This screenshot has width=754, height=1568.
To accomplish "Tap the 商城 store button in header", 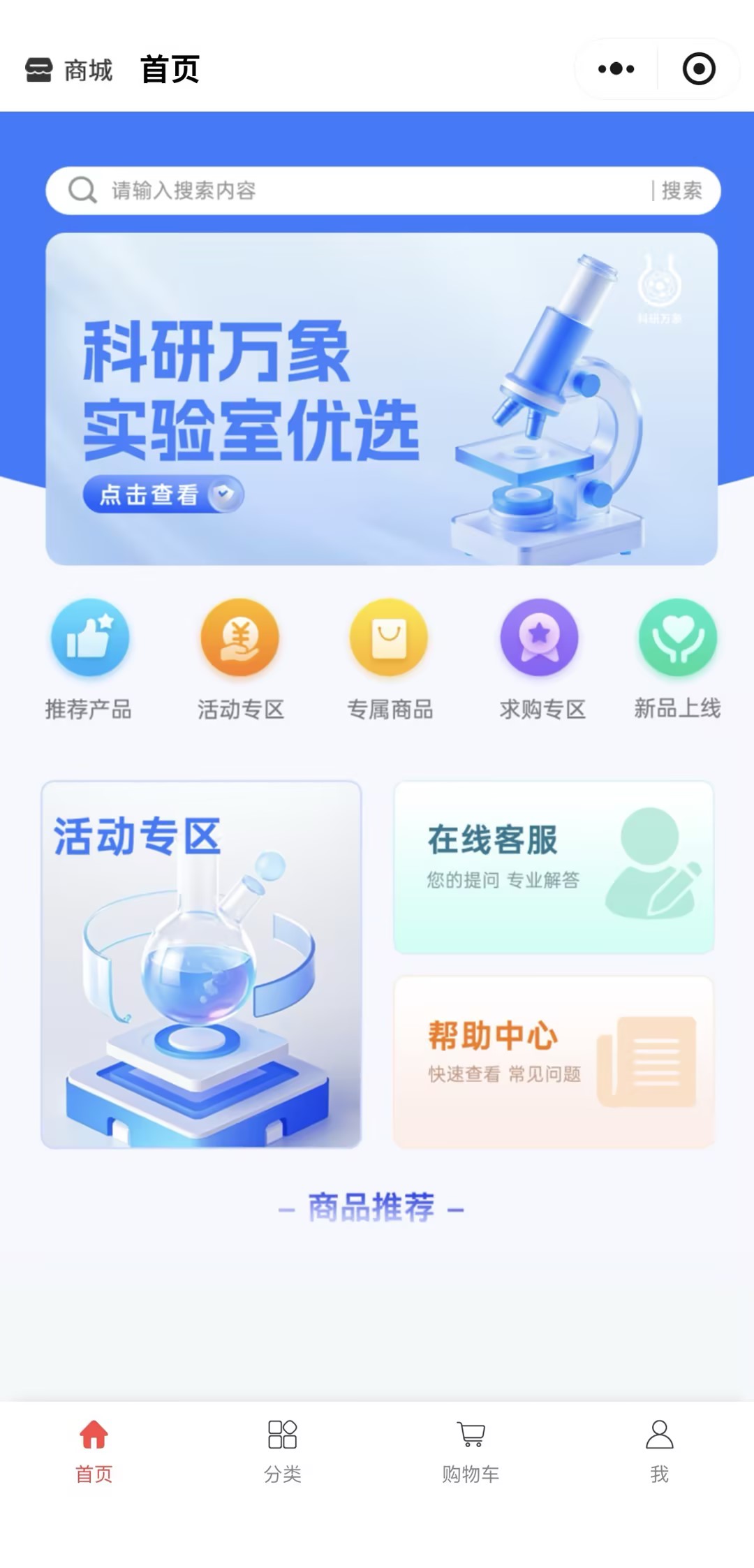I will click(69, 70).
